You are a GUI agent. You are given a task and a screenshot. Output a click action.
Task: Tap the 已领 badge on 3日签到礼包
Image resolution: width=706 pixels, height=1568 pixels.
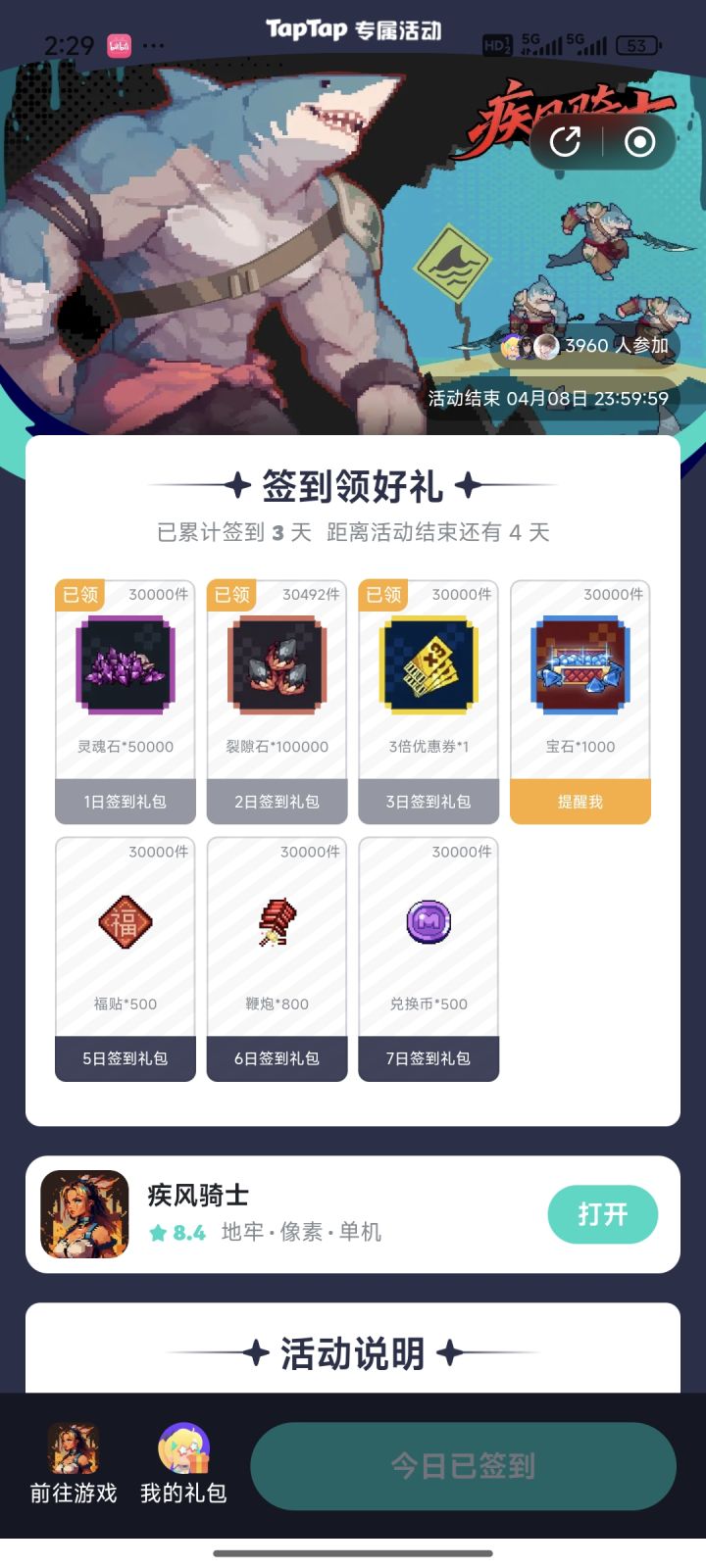(x=383, y=595)
